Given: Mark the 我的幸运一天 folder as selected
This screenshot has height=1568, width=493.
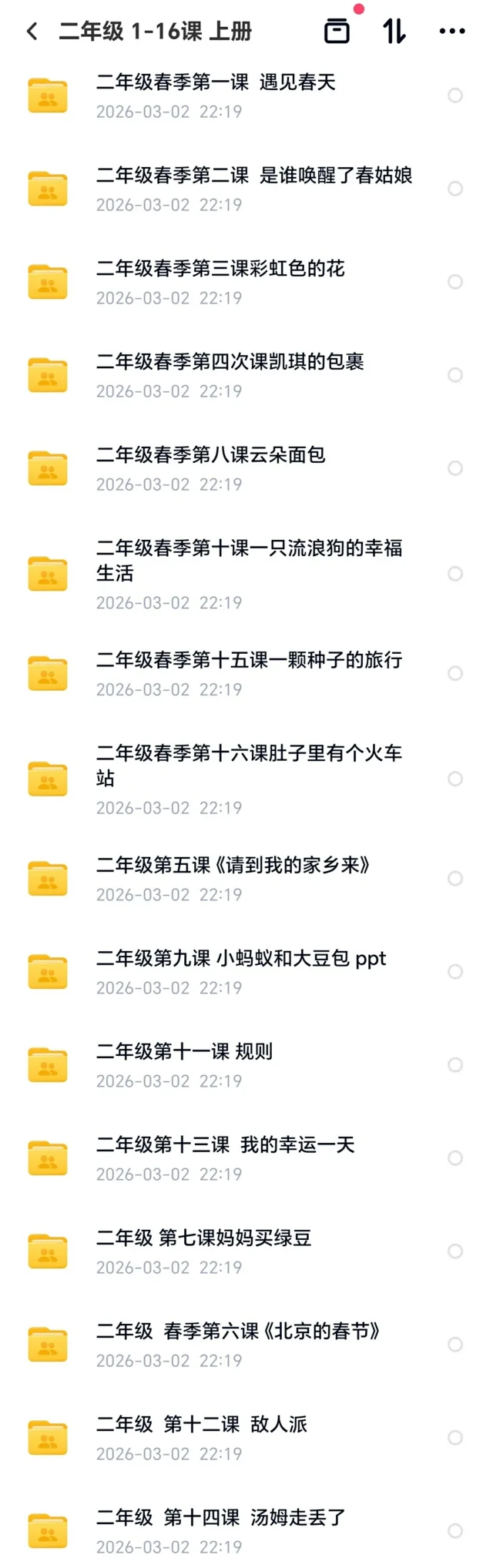Looking at the screenshot, I should click(x=455, y=1158).
